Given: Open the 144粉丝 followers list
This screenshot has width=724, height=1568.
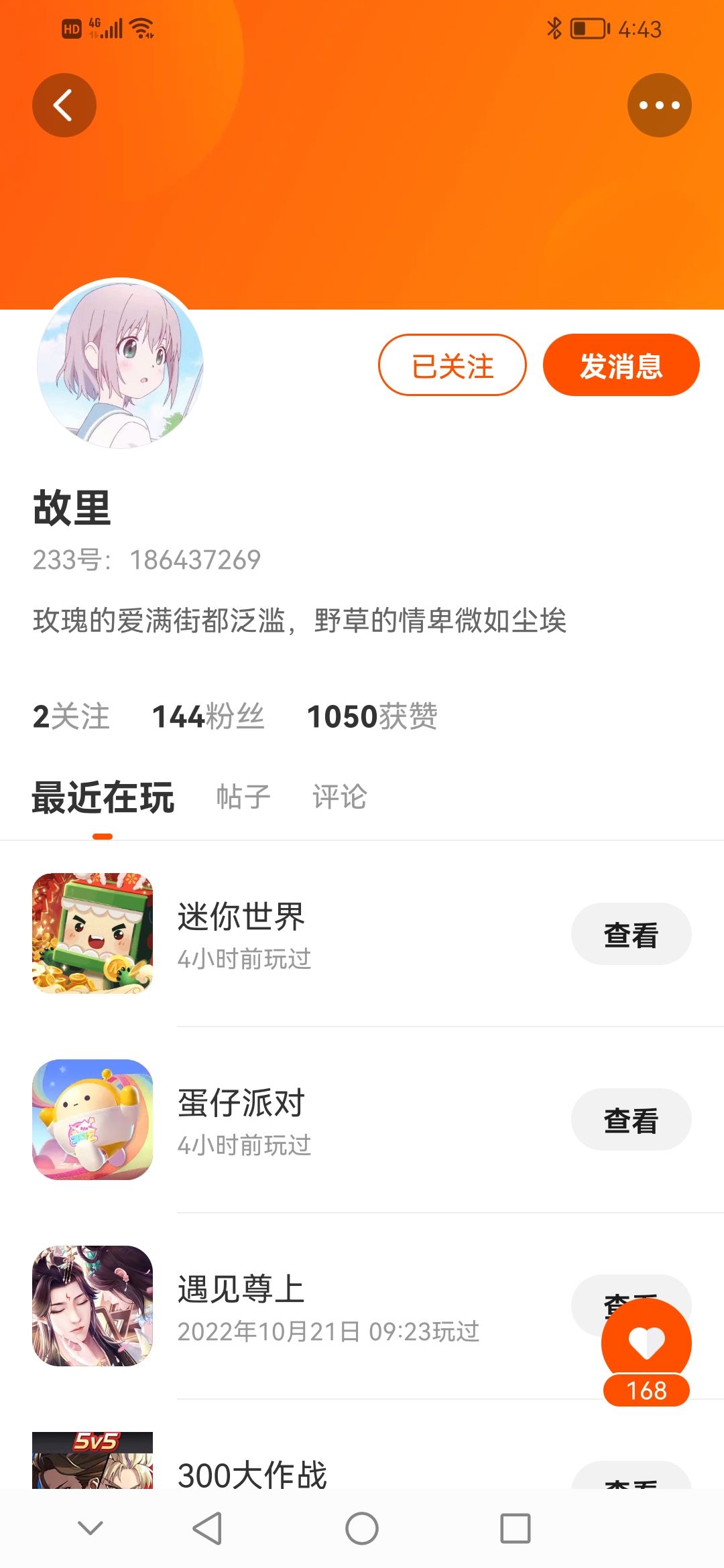Looking at the screenshot, I should click(208, 716).
